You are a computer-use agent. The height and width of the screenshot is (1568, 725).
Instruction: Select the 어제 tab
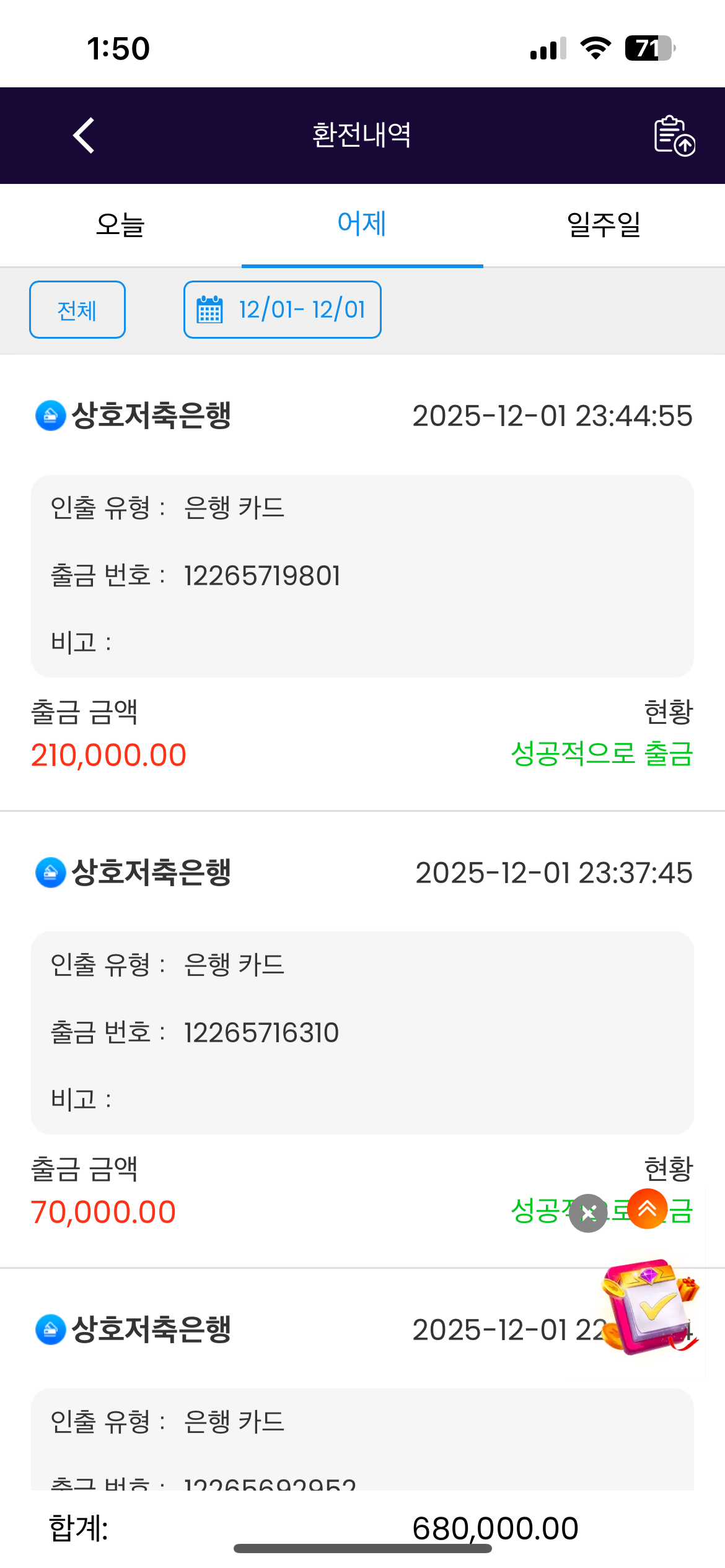pos(362,224)
